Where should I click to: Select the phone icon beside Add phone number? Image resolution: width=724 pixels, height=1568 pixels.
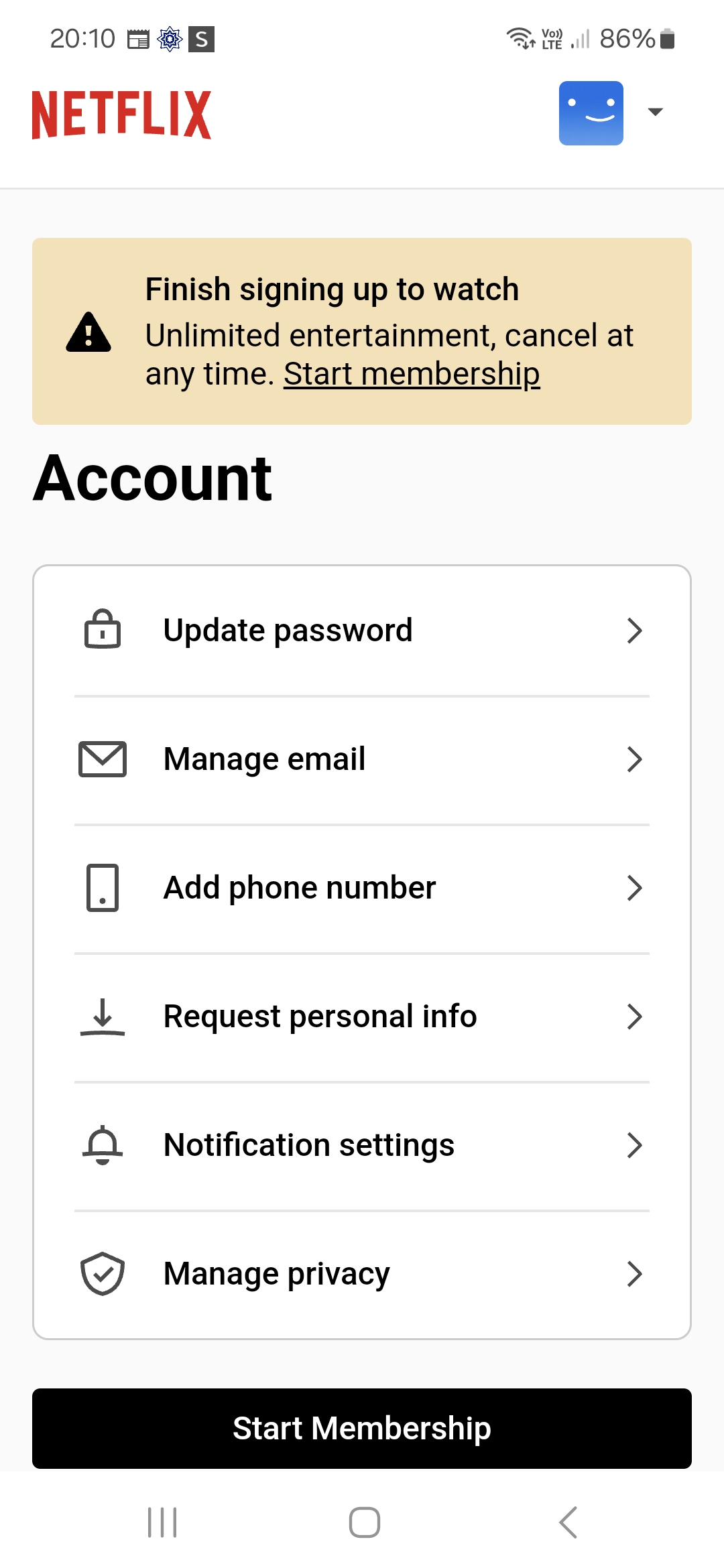pyautogui.click(x=102, y=887)
